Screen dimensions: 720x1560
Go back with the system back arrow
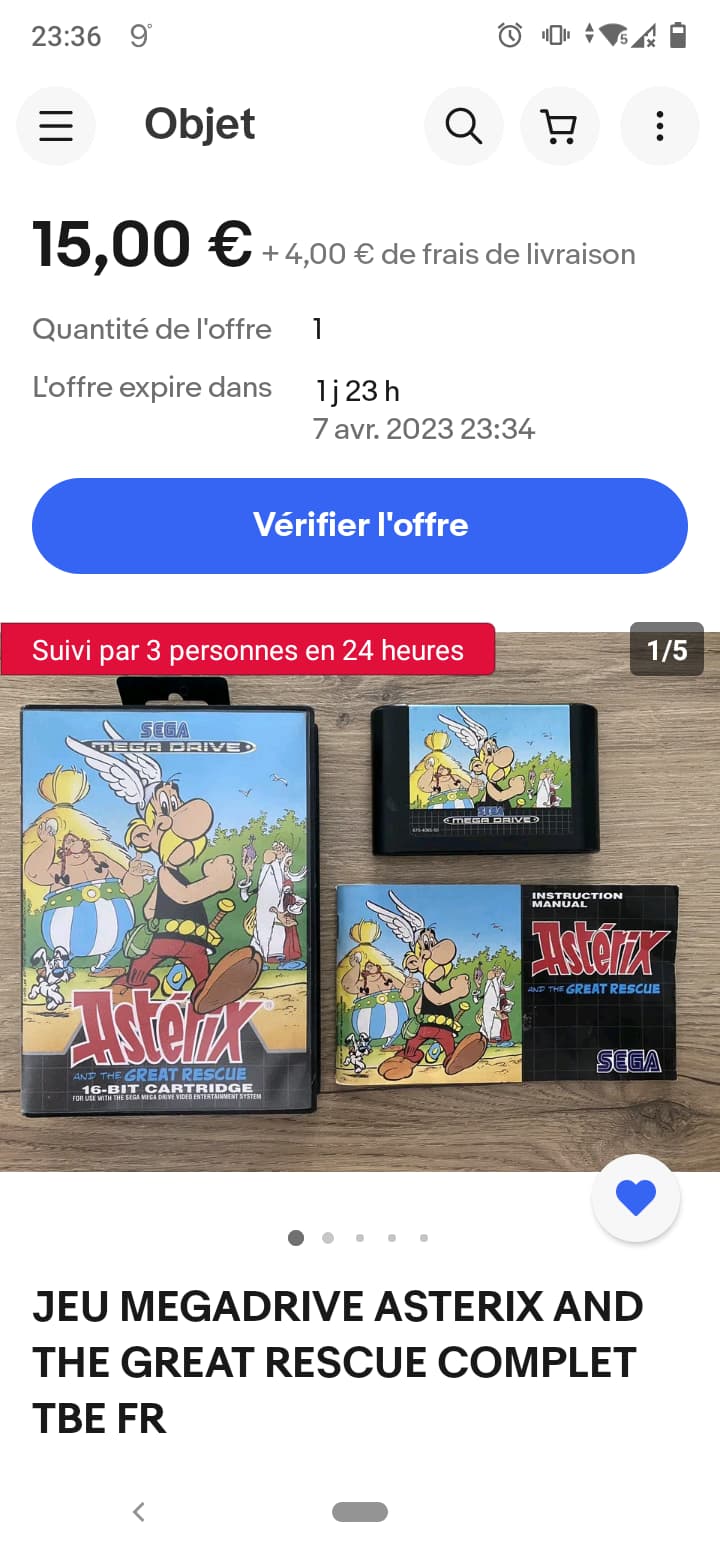point(139,1511)
